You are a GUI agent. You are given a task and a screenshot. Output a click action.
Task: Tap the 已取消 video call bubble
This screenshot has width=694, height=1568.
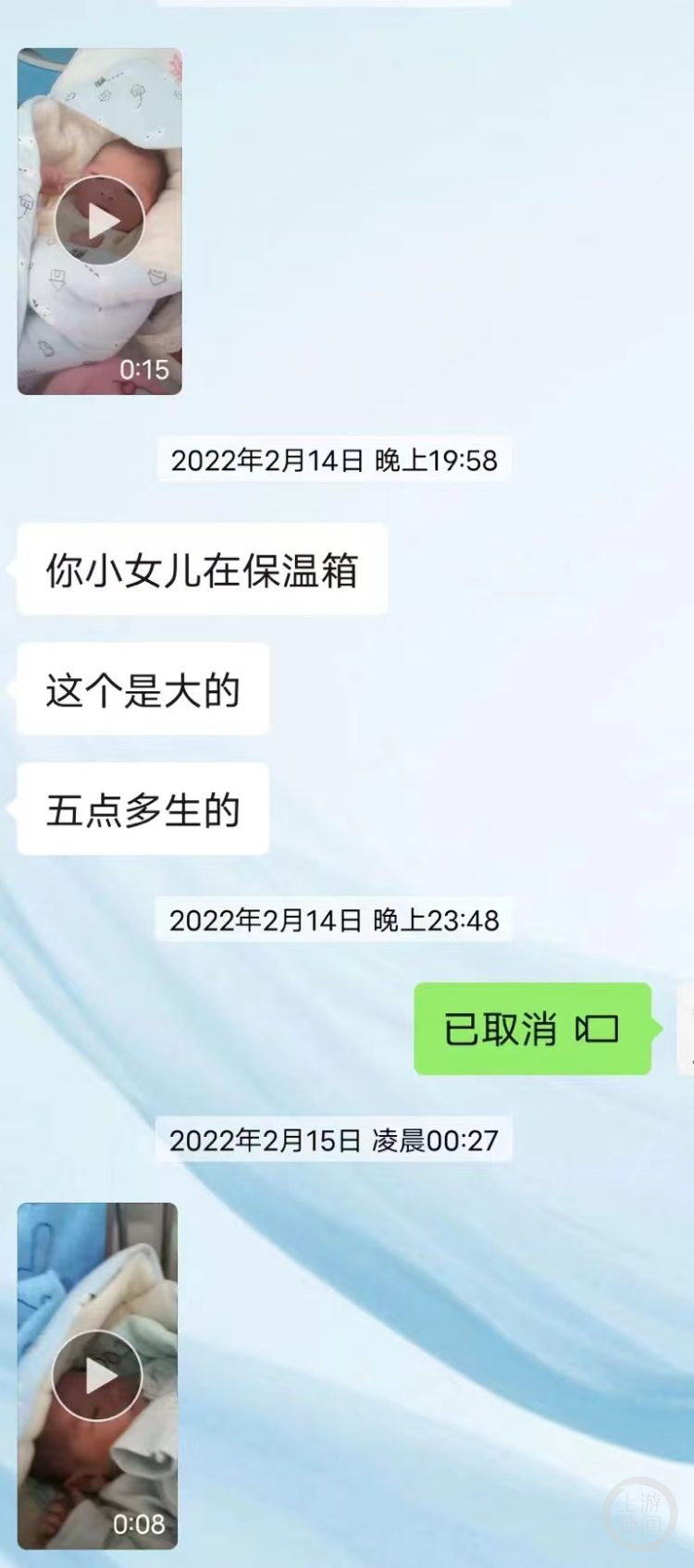click(x=532, y=1029)
